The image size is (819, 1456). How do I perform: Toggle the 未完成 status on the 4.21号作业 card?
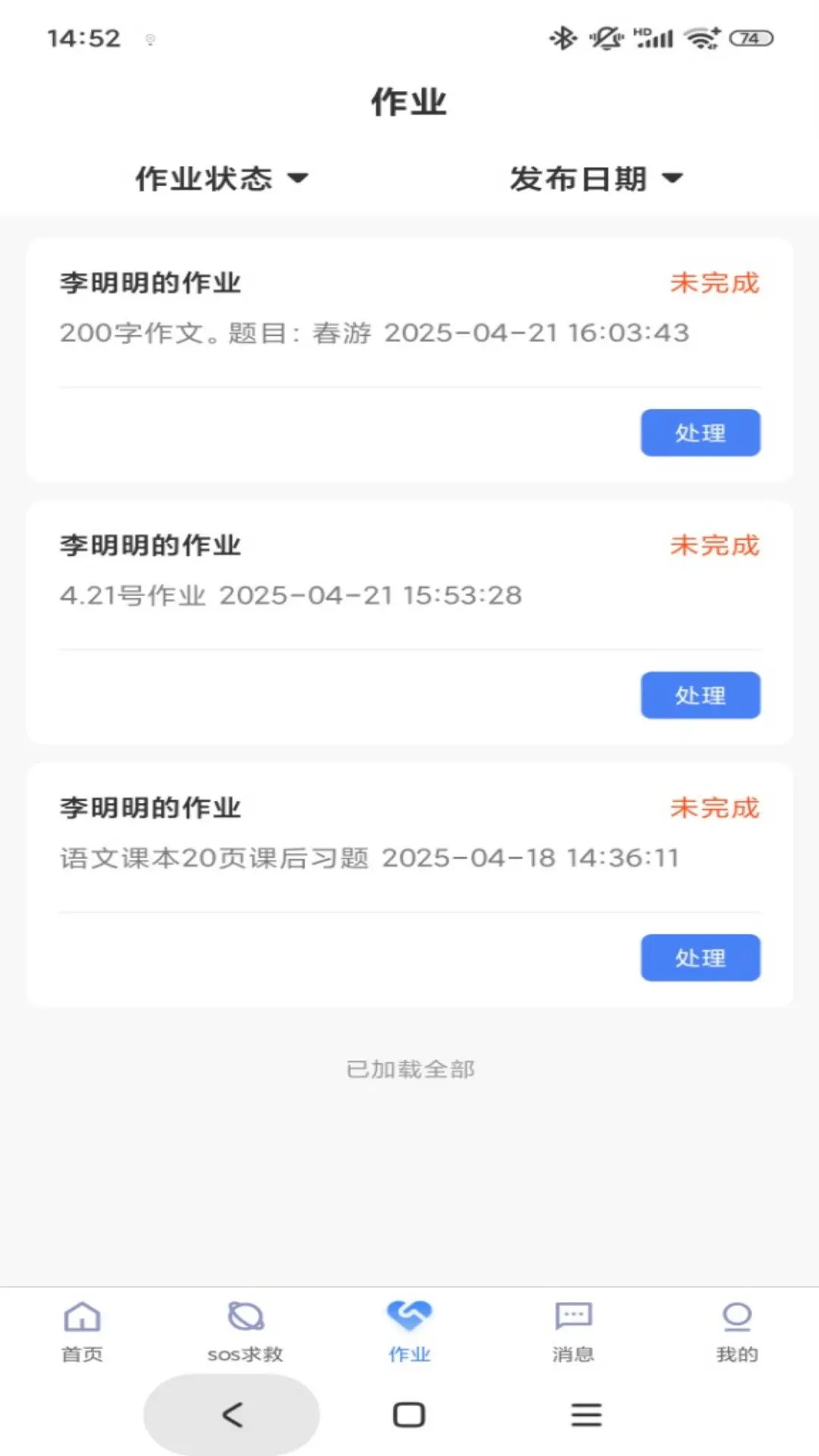pos(714,545)
